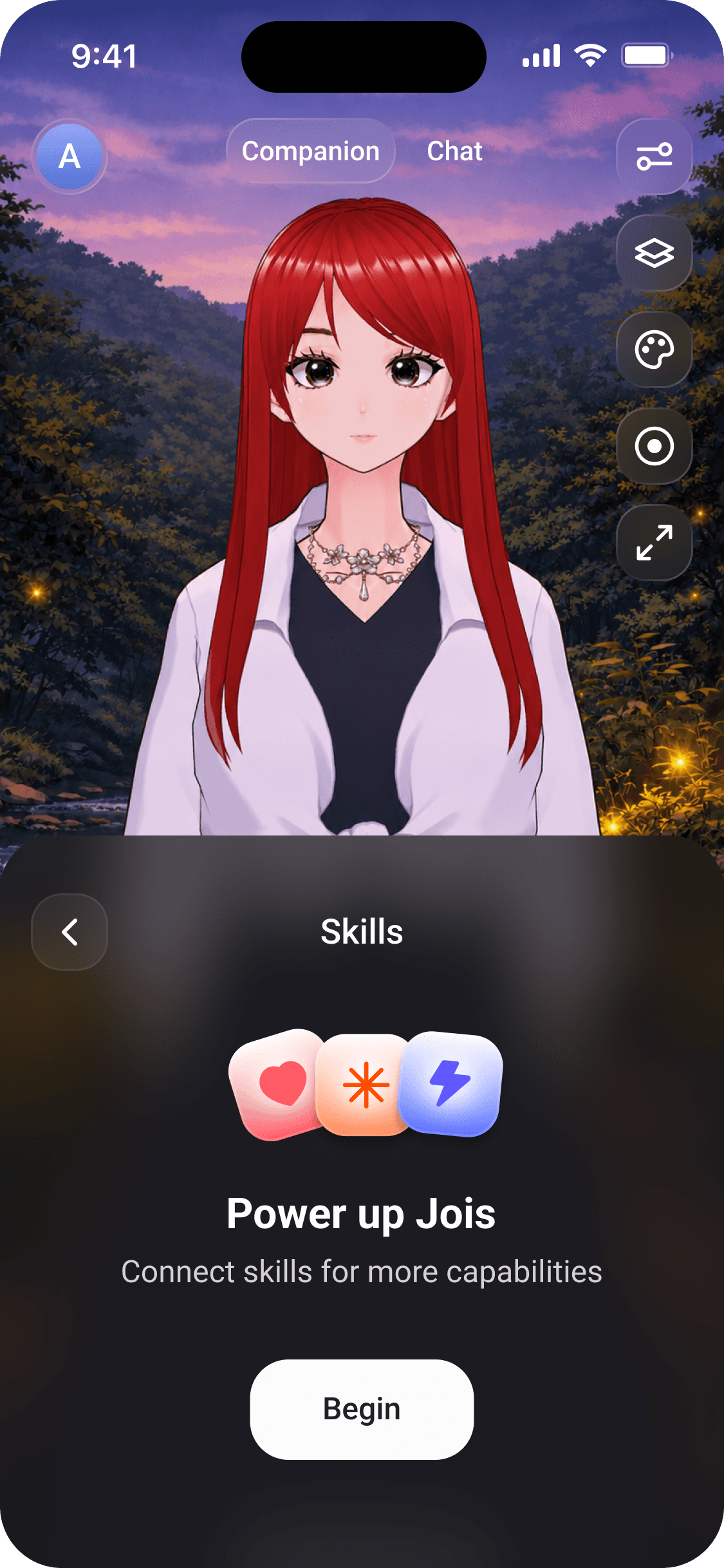Open the color palette icon
The width and height of the screenshot is (724, 1568).
[654, 350]
